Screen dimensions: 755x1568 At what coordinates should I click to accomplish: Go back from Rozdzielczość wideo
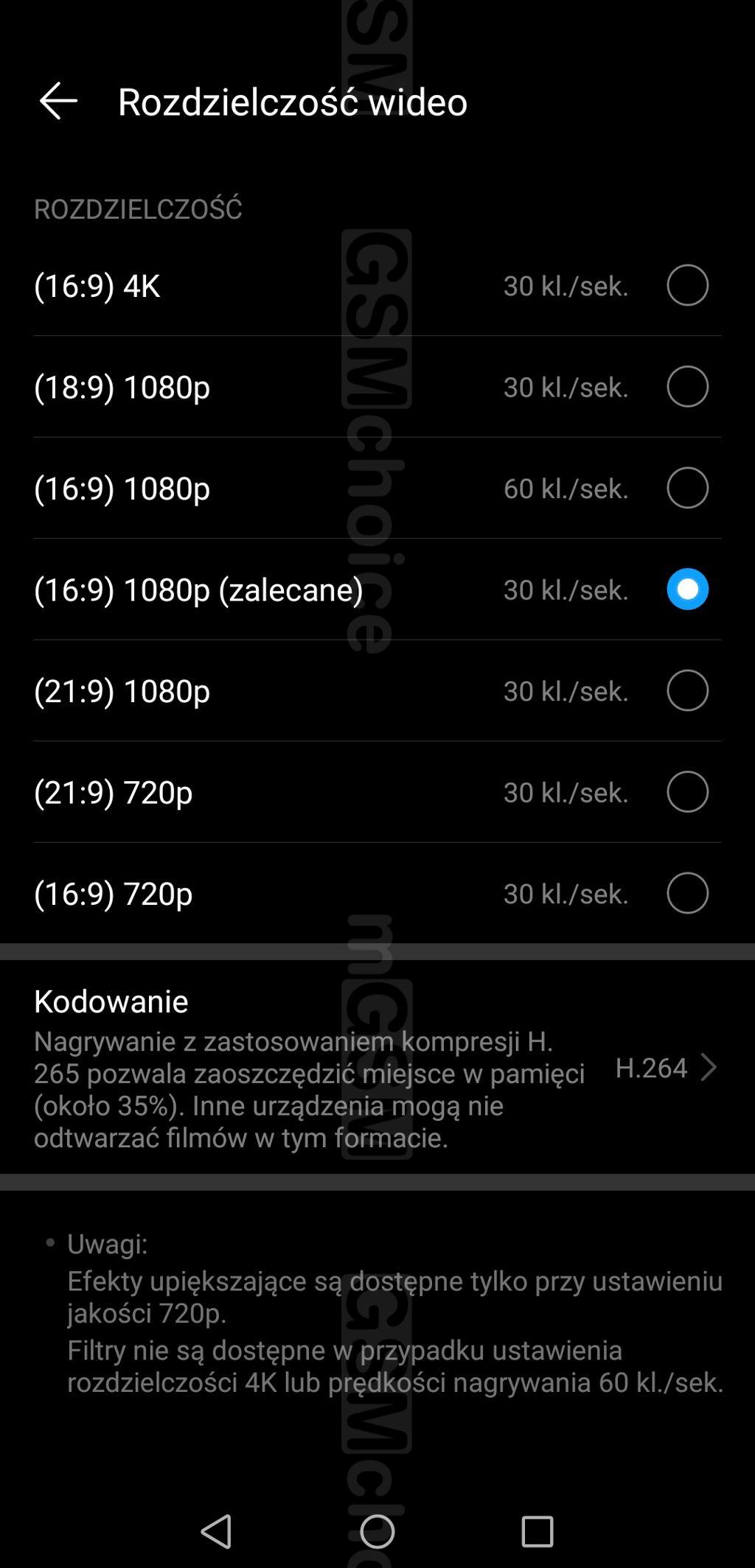tap(58, 101)
